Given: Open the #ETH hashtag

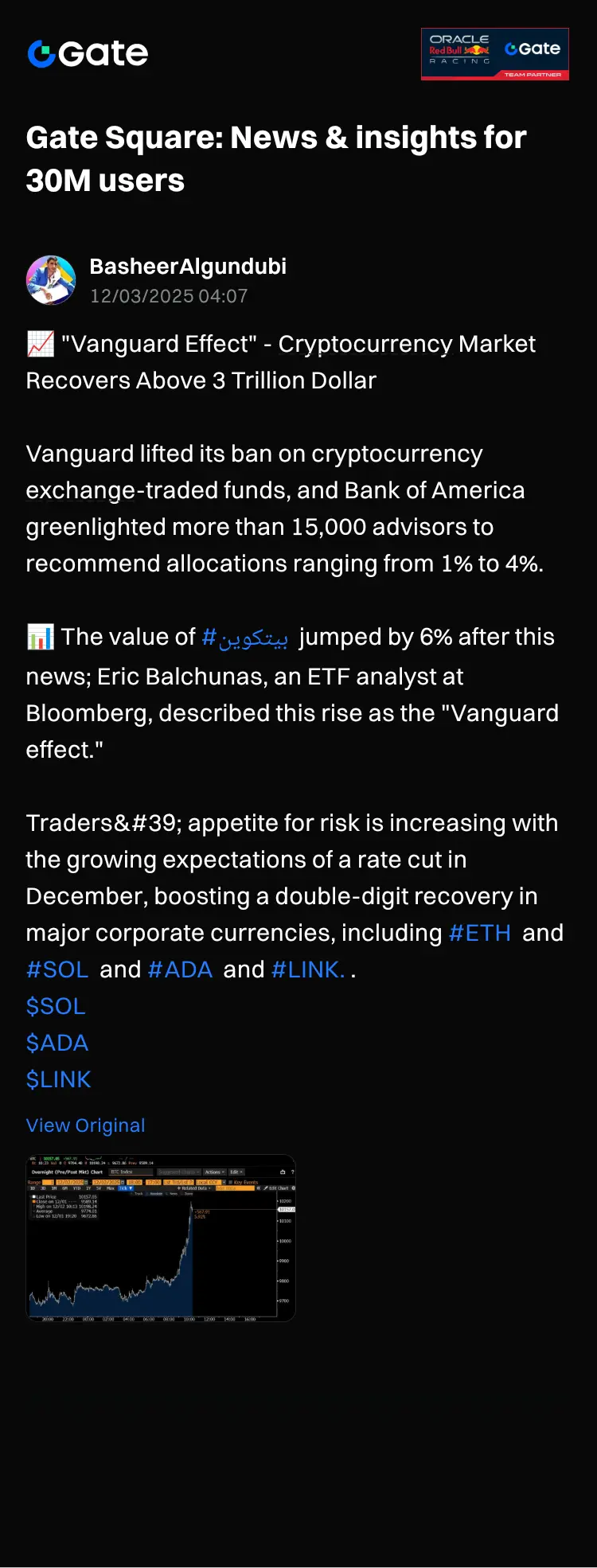Looking at the screenshot, I should click(x=479, y=933).
